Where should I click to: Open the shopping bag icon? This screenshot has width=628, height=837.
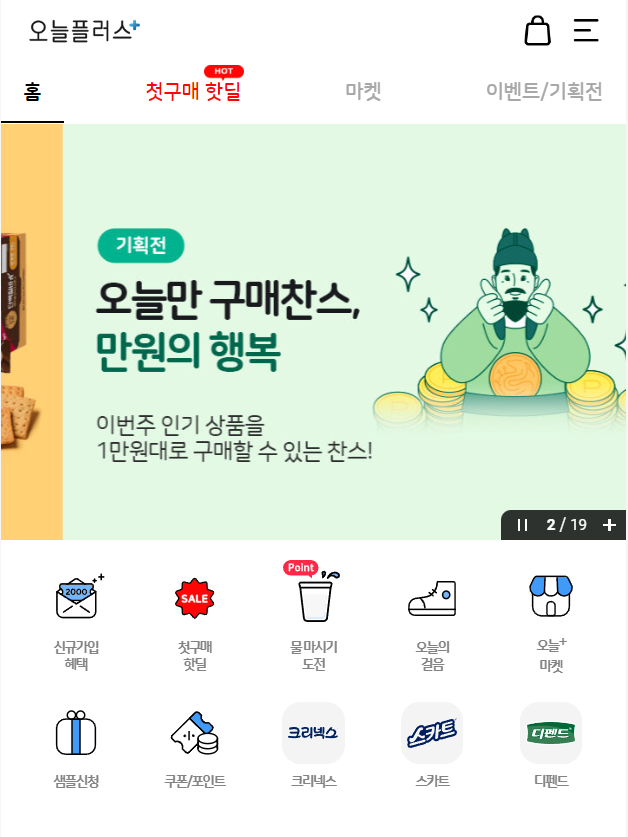(x=537, y=31)
